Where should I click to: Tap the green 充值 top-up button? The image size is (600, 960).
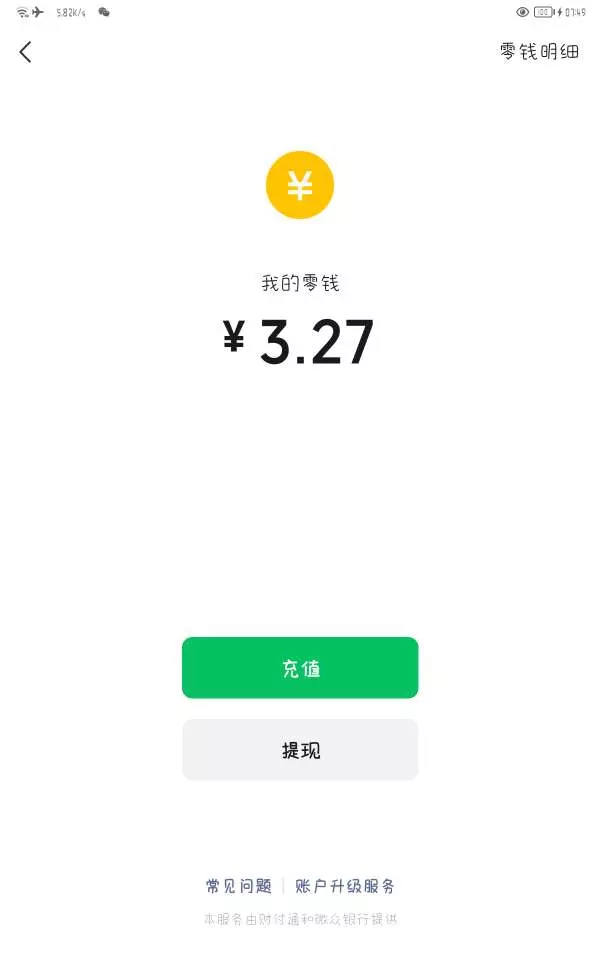point(300,668)
